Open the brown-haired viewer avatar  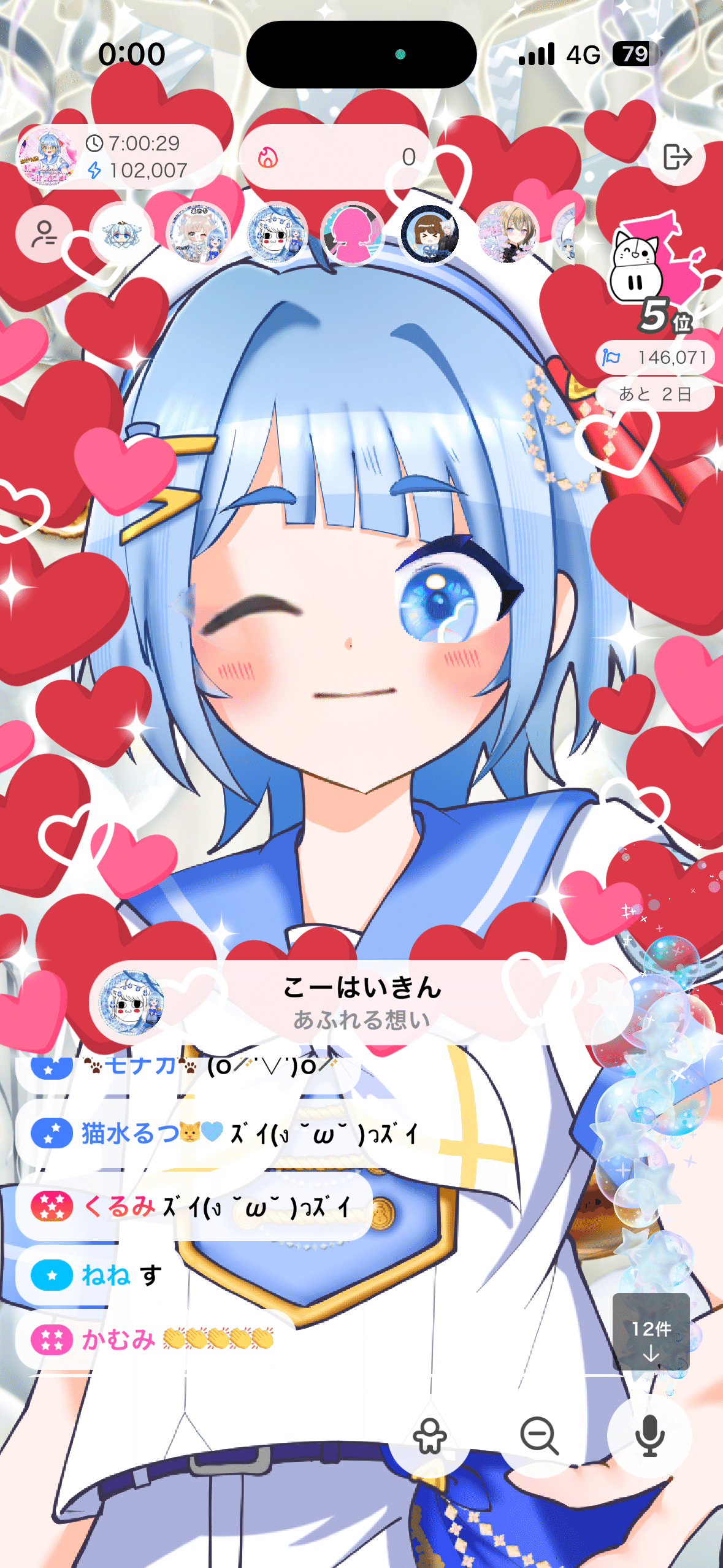point(429,234)
